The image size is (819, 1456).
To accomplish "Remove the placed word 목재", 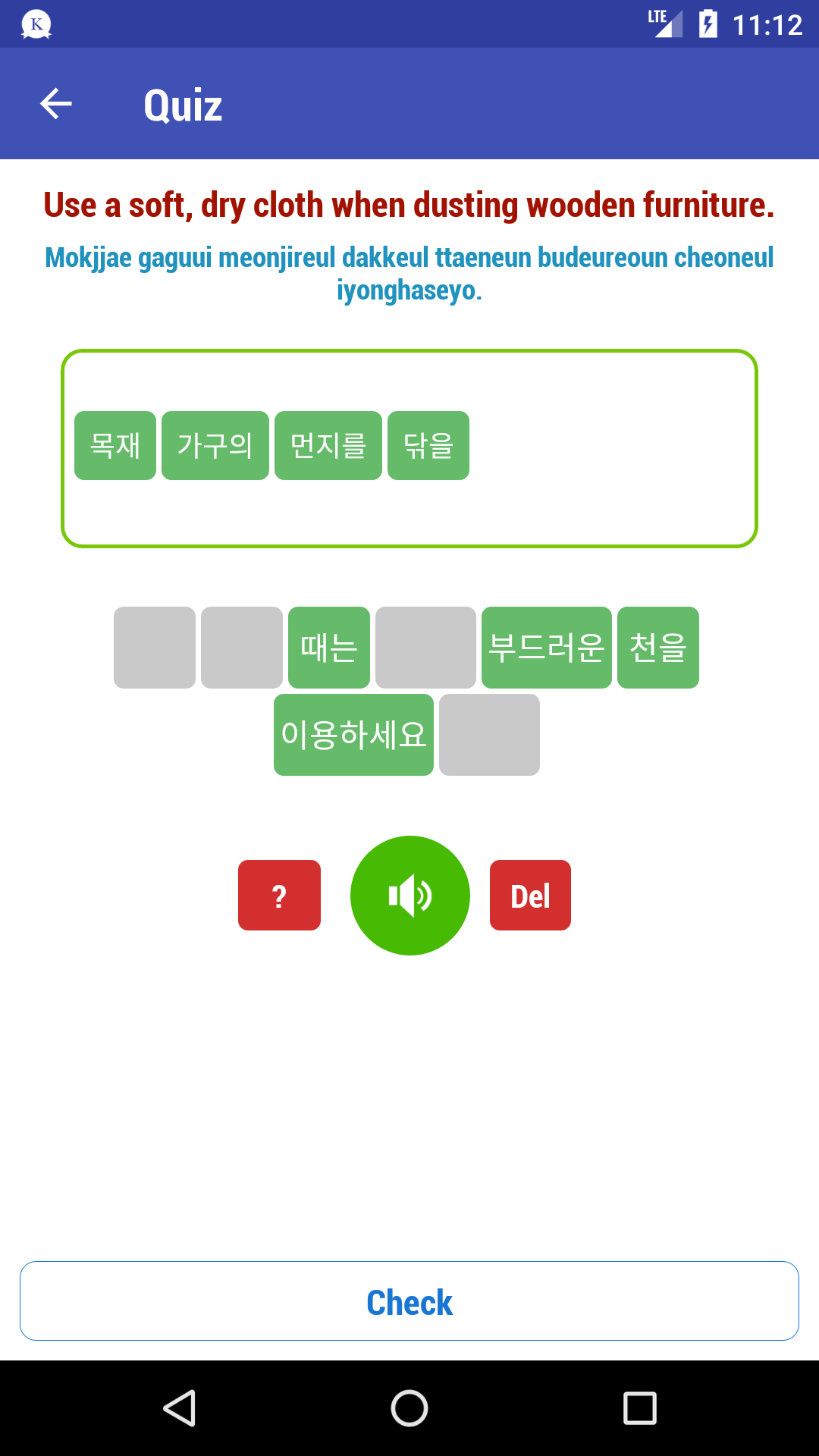I will (x=115, y=446).
